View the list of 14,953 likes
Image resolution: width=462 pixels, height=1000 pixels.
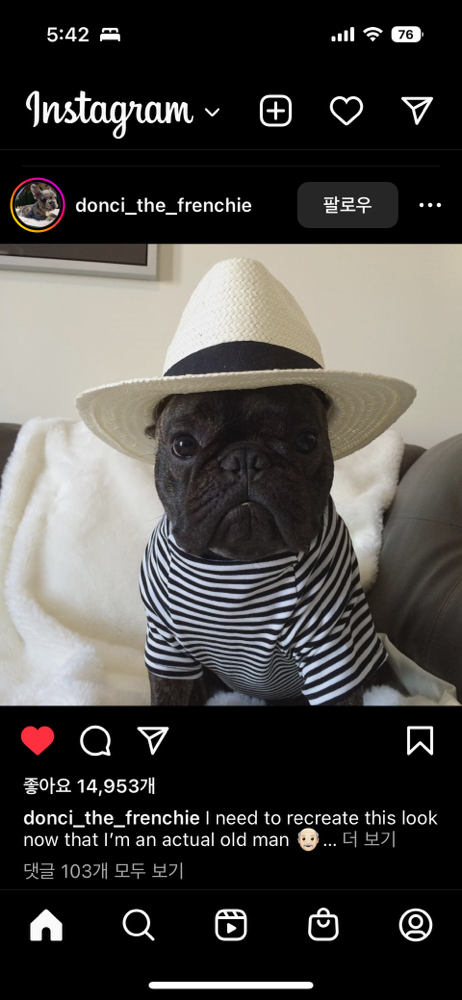pyautogui.click(x=89, y=786)
